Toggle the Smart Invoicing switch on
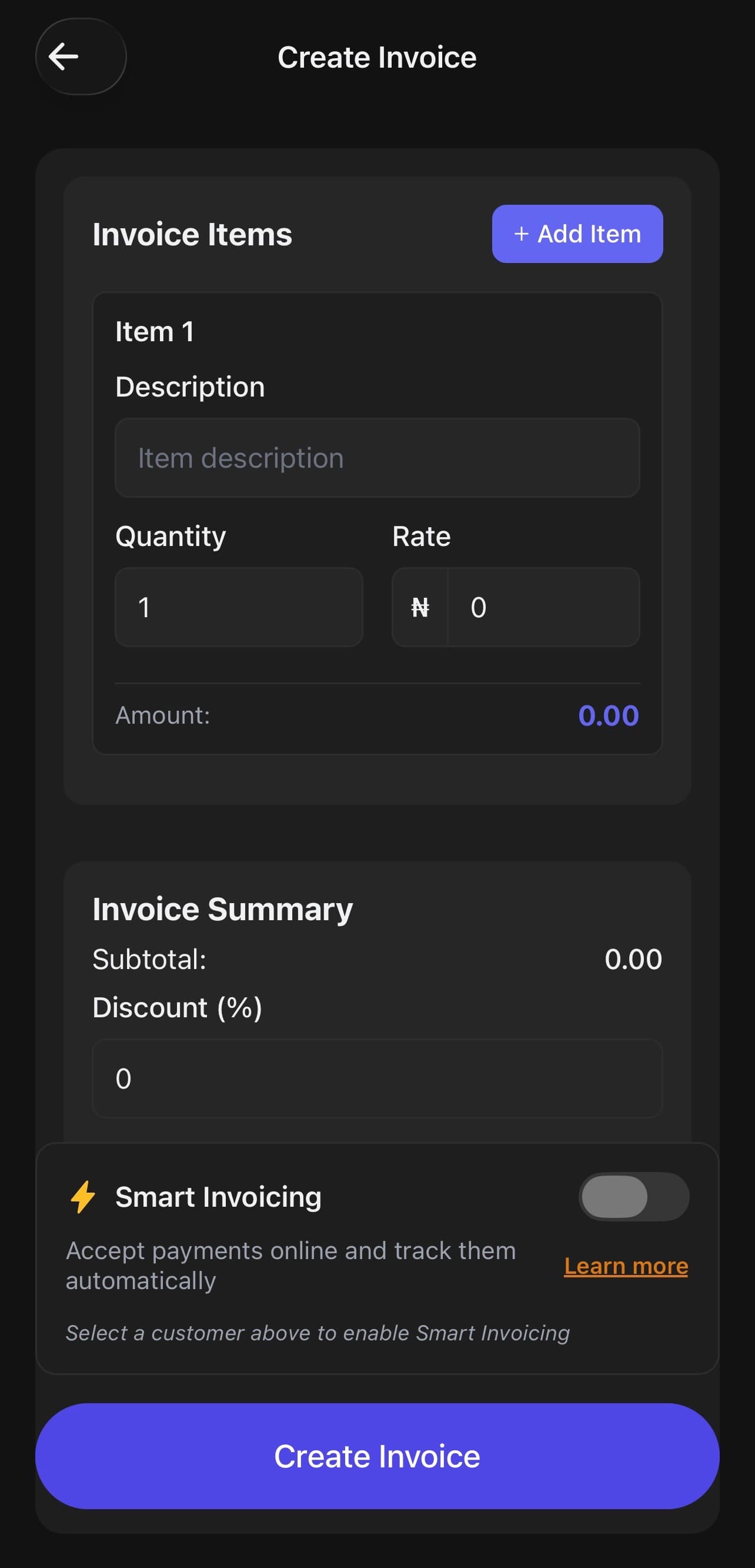755x1568 pixels. point(634,1196)
